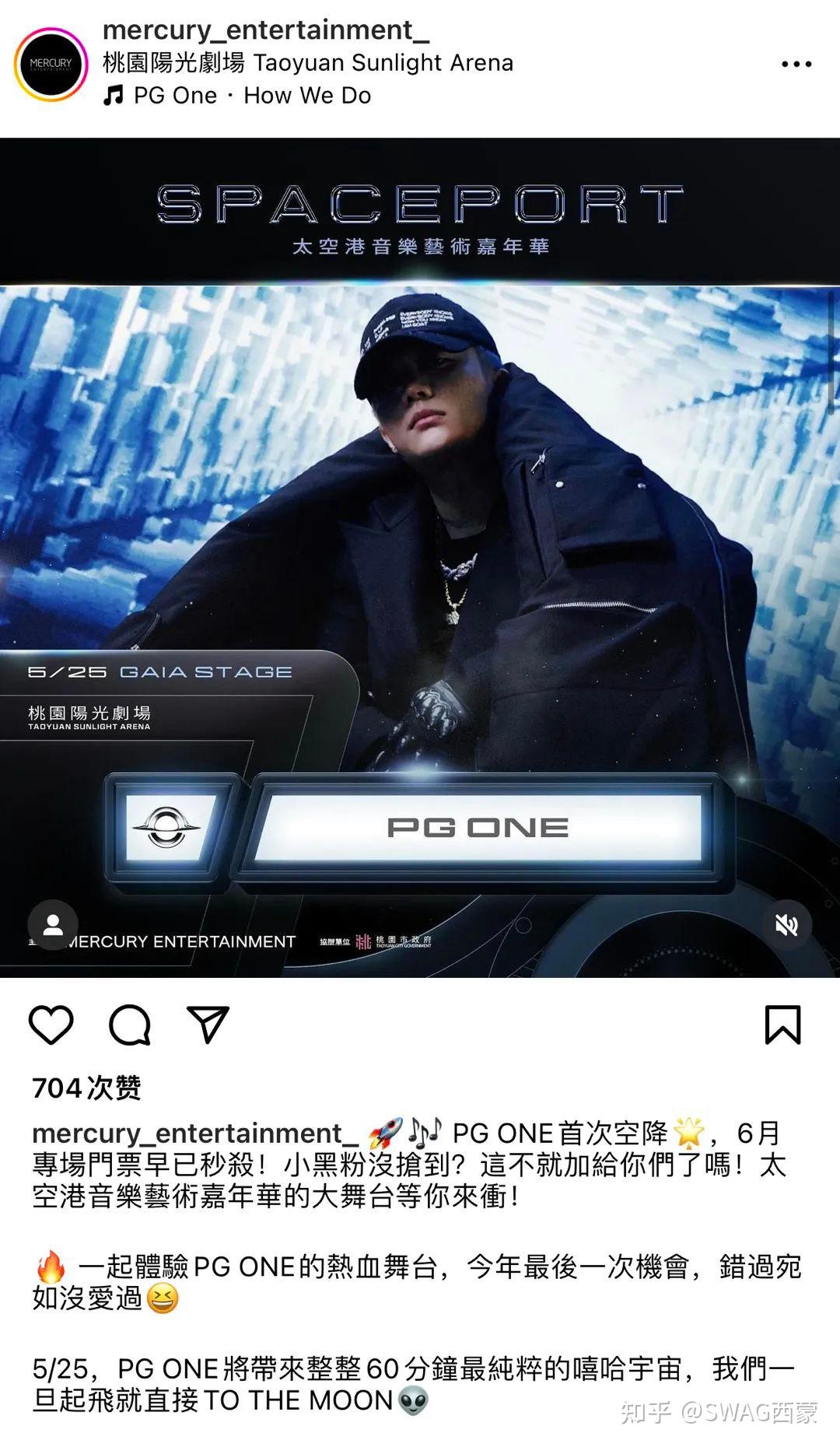Unmute the video sound

(x=786, y=925)
